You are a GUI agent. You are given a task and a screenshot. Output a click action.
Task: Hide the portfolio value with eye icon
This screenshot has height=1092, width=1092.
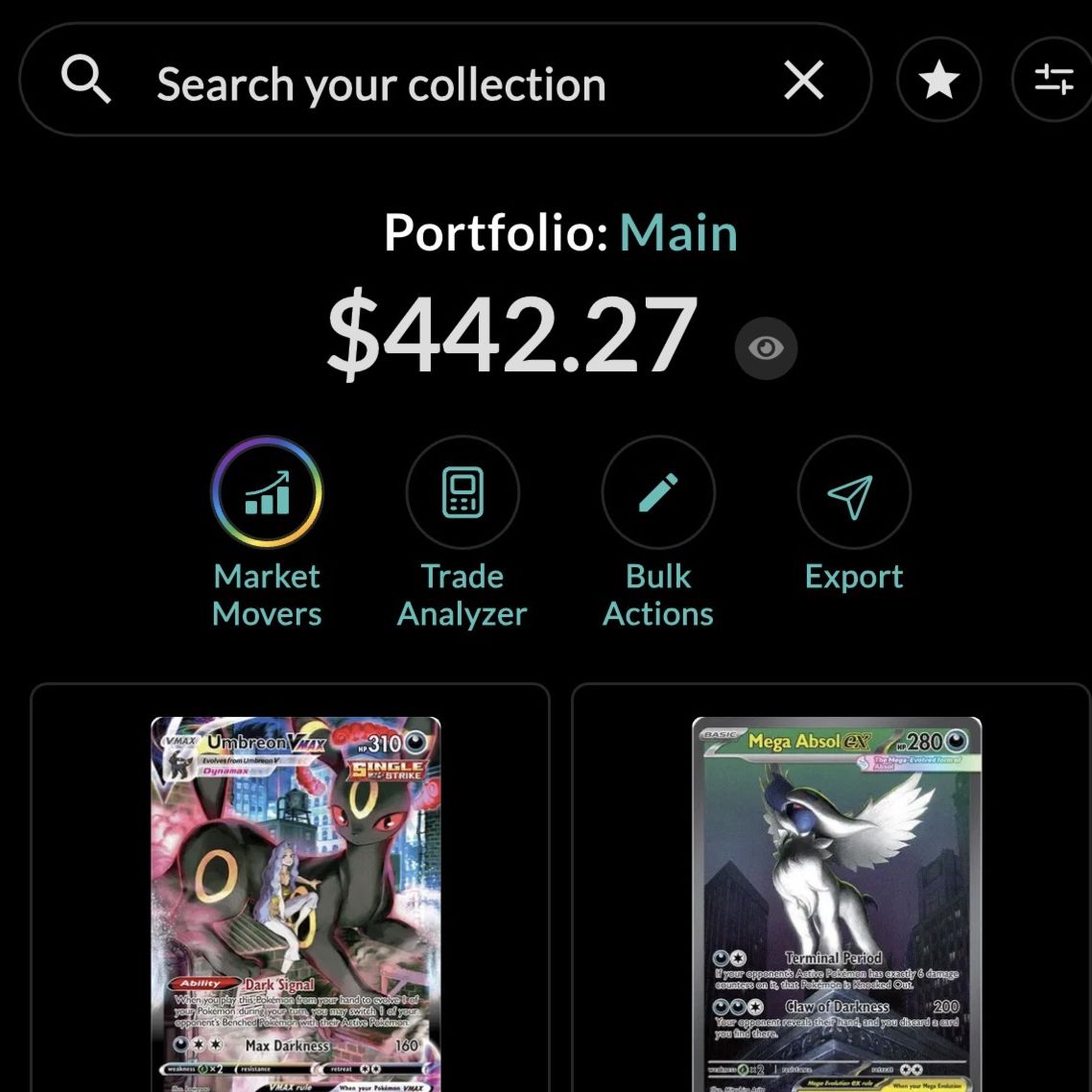765,347
